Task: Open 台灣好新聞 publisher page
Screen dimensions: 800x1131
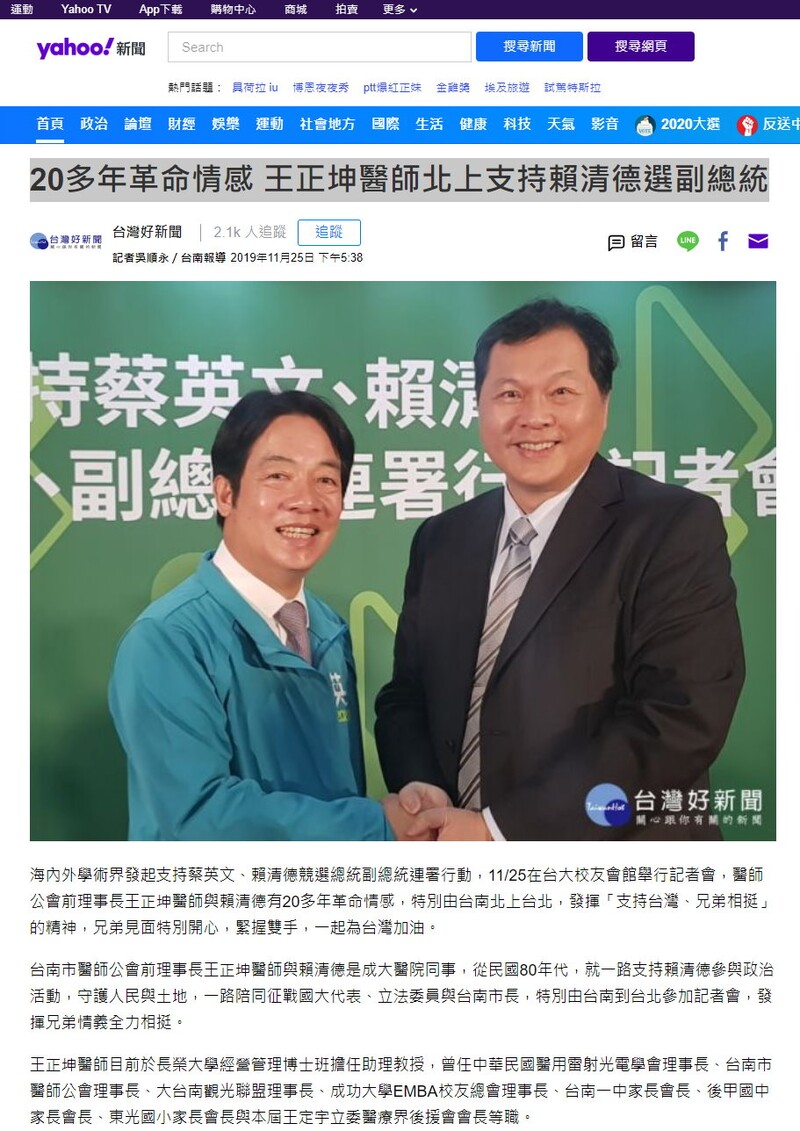Action: [147, 232]
